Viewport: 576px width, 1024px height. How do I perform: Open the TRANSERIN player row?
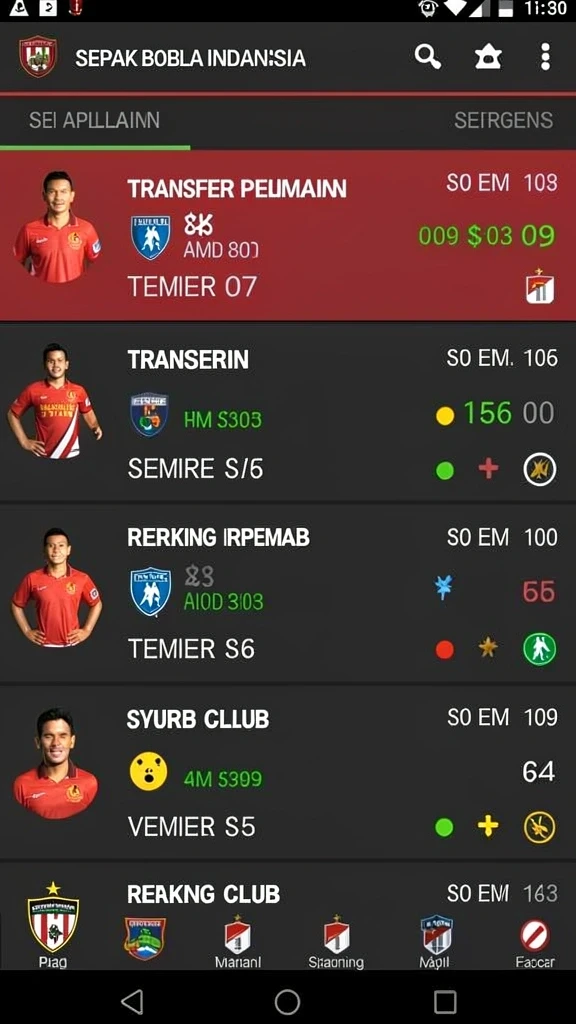(x=288, y=412)
